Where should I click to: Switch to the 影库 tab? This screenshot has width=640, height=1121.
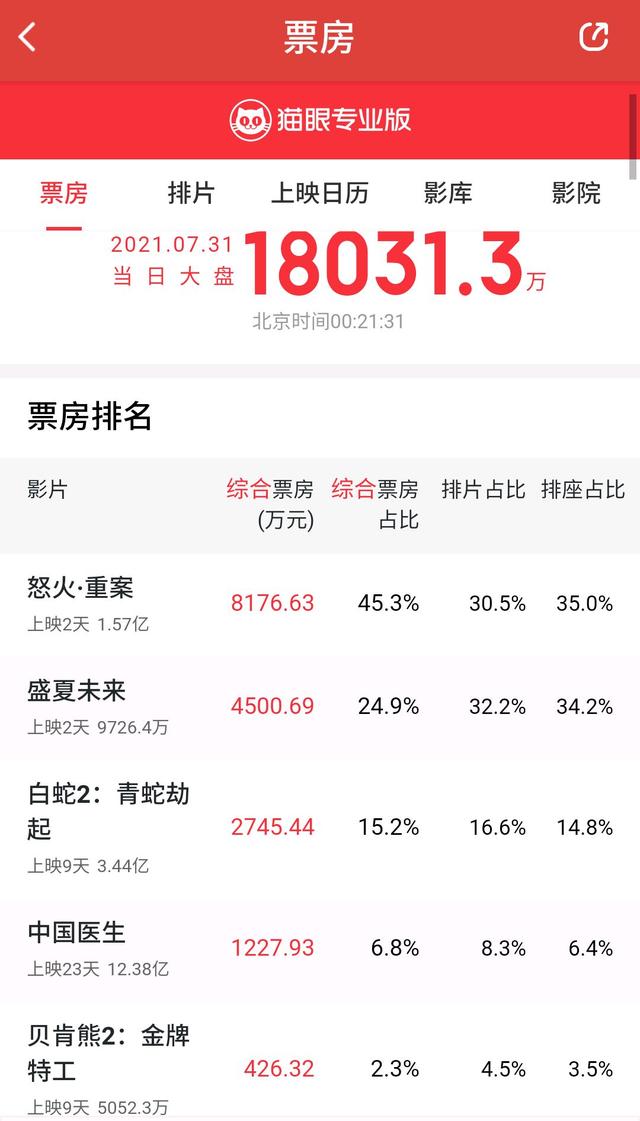[448, 193]
